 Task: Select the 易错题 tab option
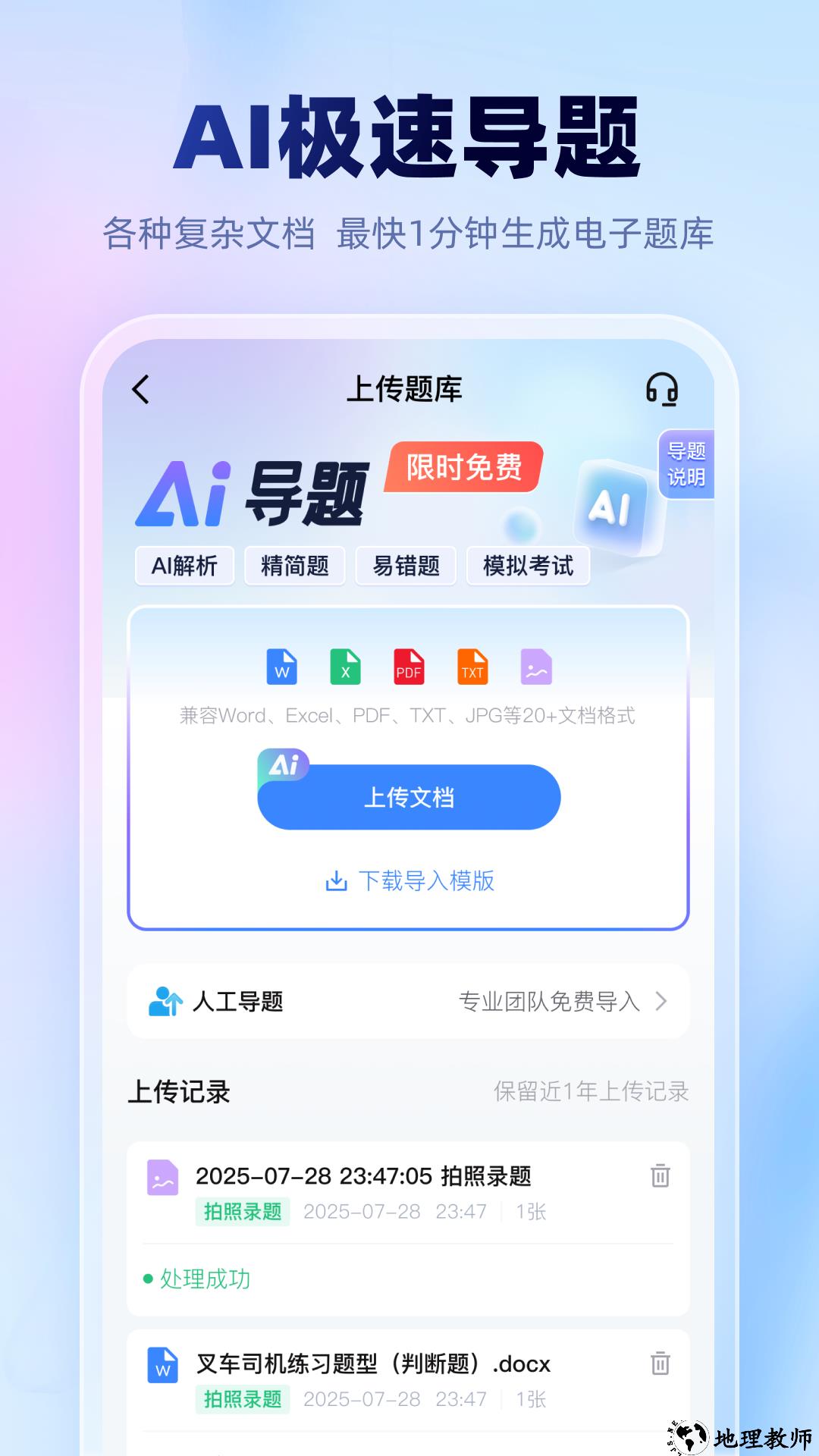405,565
